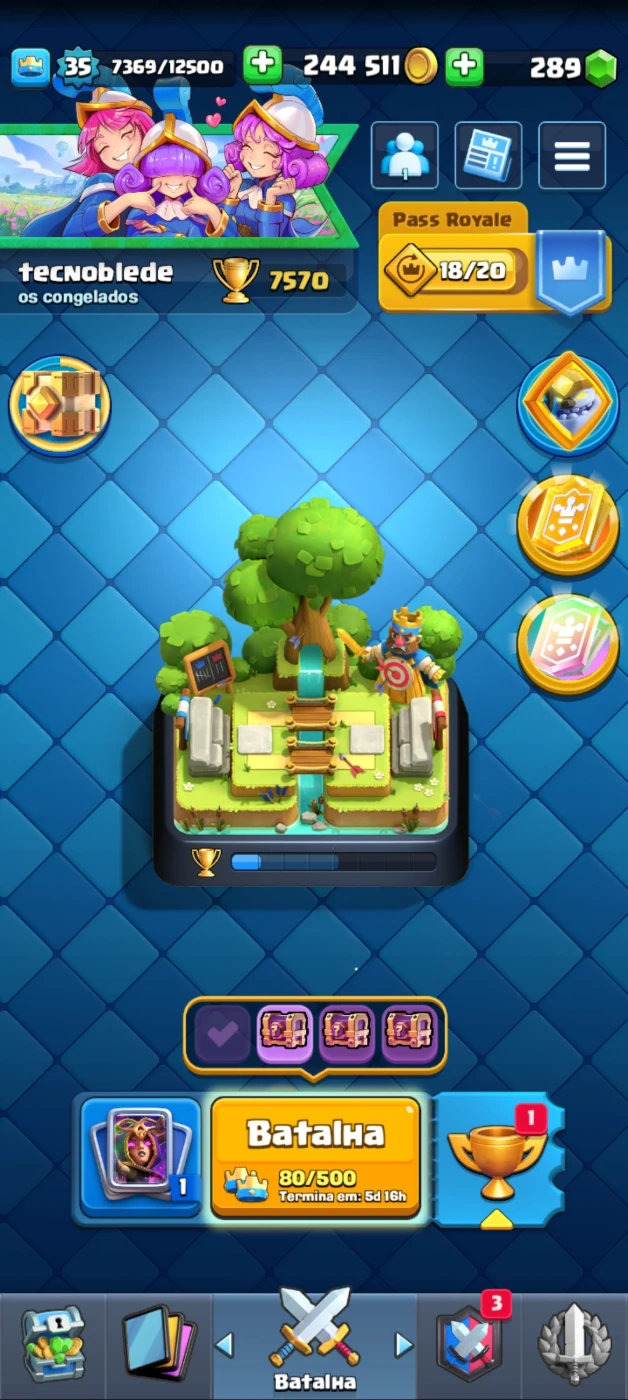Open the golden crate icon on the left
Image resolution: width=628 pixels, height=1400 pixels.
pos(59,405)
